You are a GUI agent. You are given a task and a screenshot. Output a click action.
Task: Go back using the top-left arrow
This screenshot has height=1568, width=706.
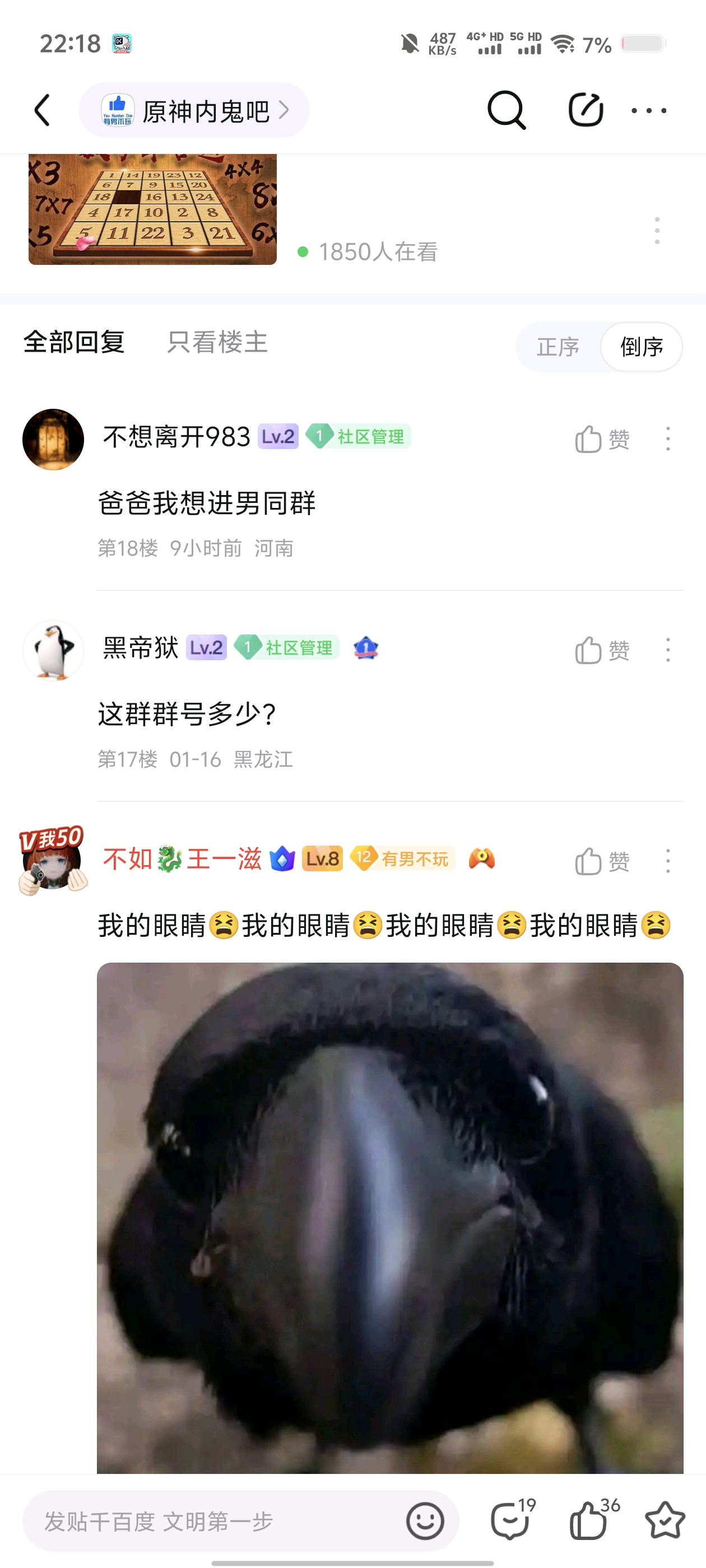pyautogui.click(x=42, y=110)
